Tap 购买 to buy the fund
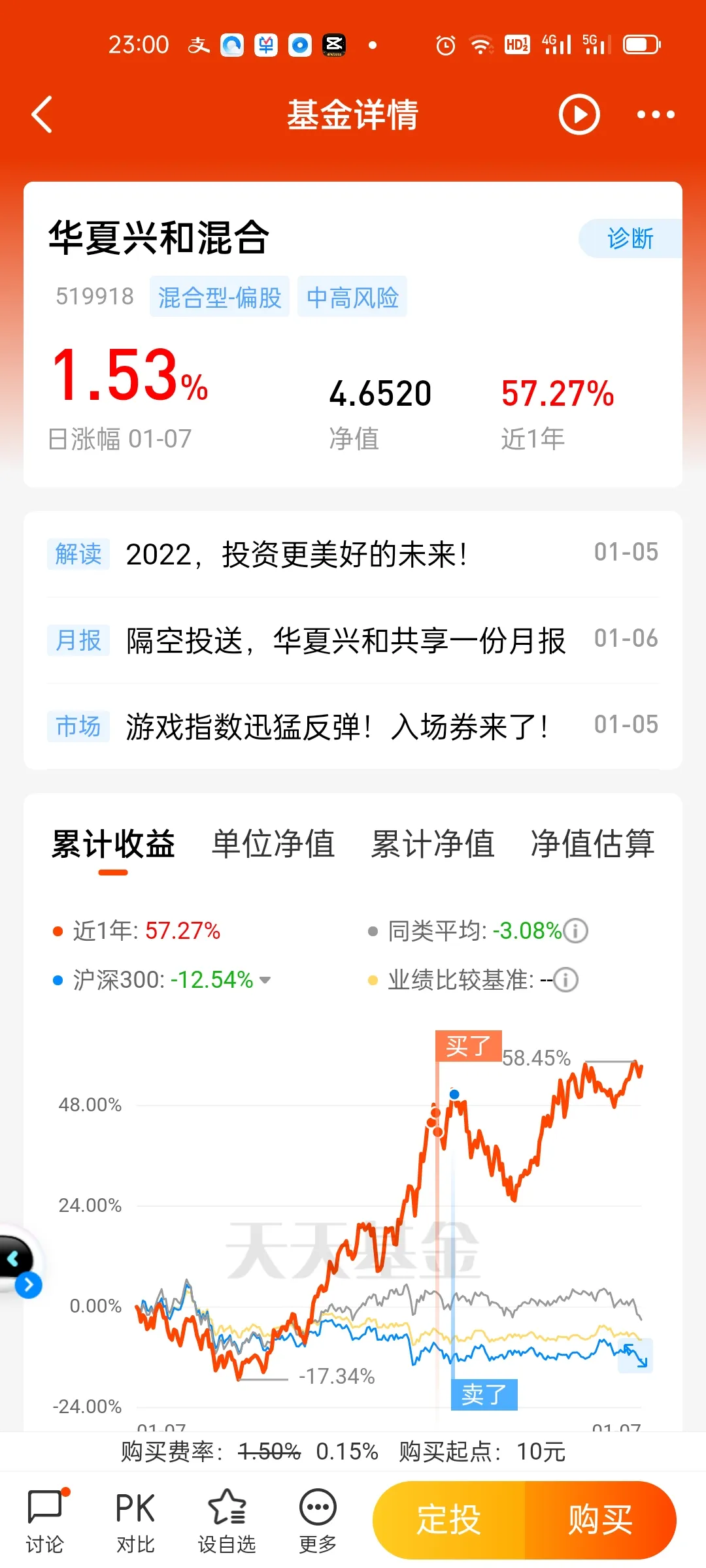Viewport: 706px width, 1568px height. (601, 1520)
